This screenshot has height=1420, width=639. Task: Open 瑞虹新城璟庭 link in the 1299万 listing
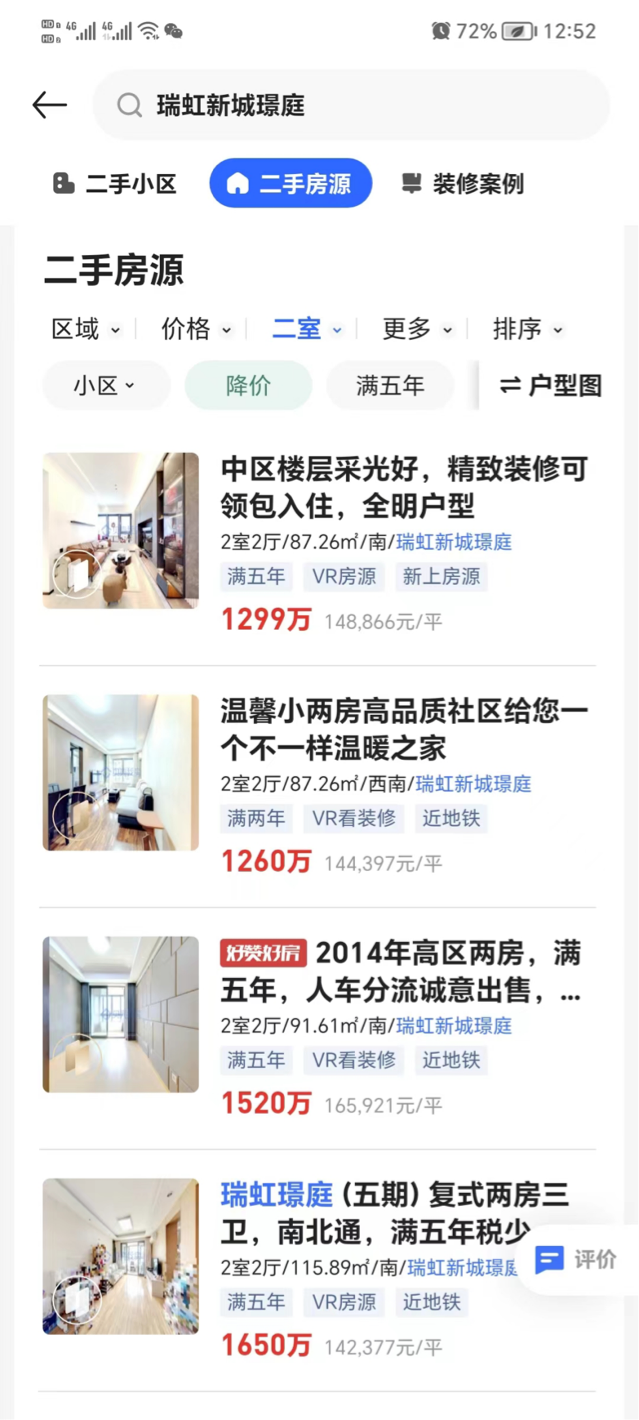click(454, 542)
